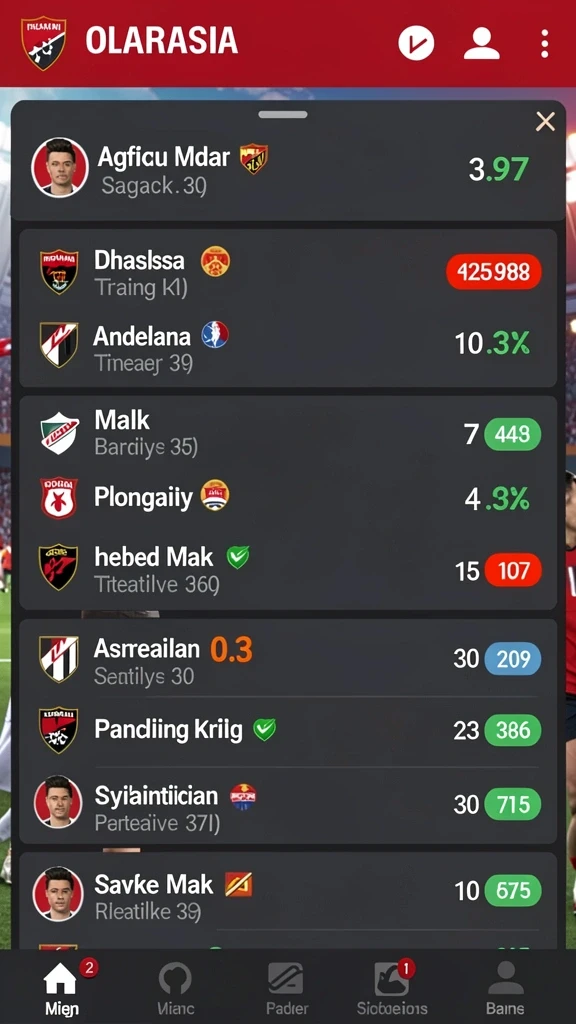Open the overflow menu in the top bar
This screenshot has width=576, height=1024.
[x=544, y=44]
